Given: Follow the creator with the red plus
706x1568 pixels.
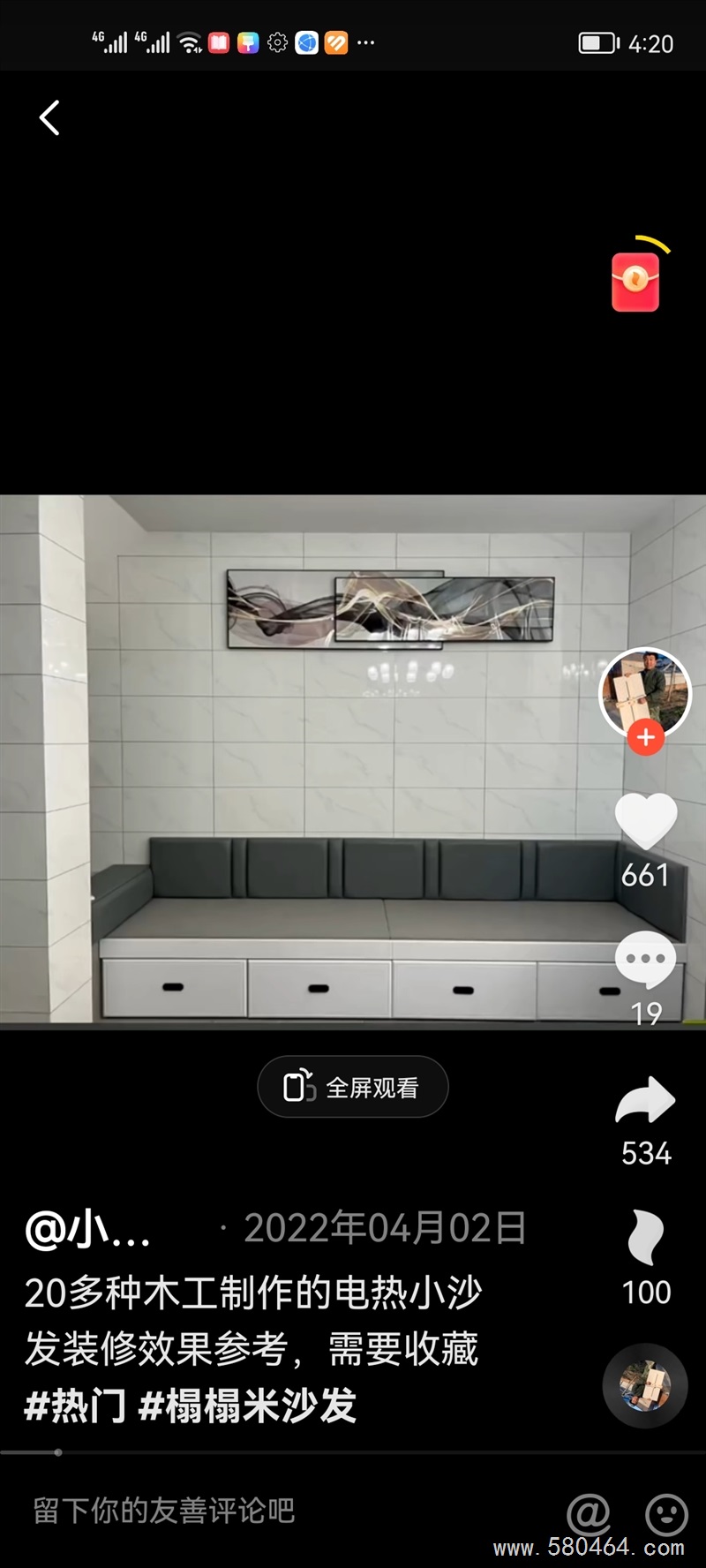Looking at the screenshot, I should (x=646, y=737).
